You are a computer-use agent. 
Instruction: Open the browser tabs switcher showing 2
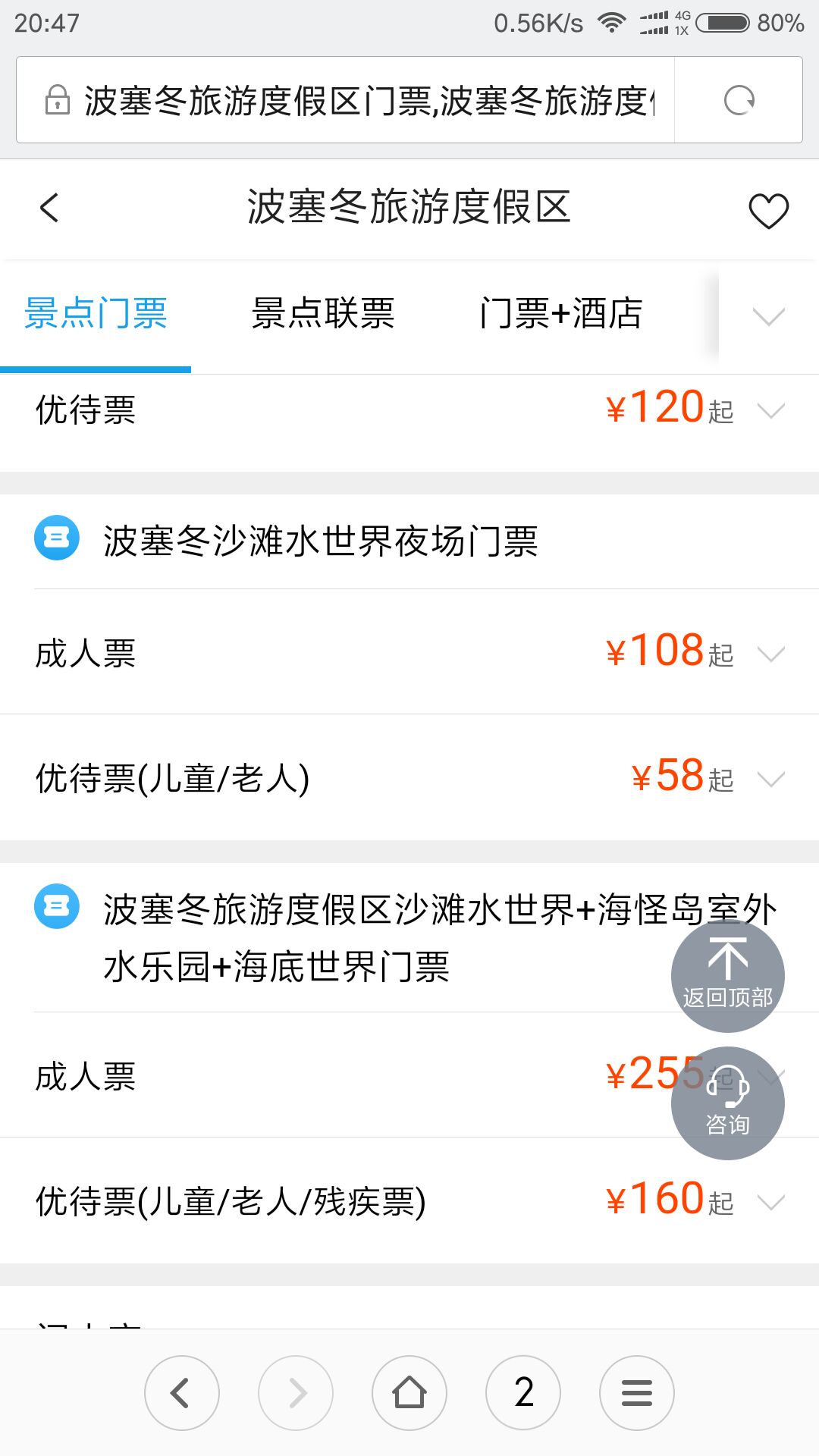pyautogui.click(x=523, y=1393)
